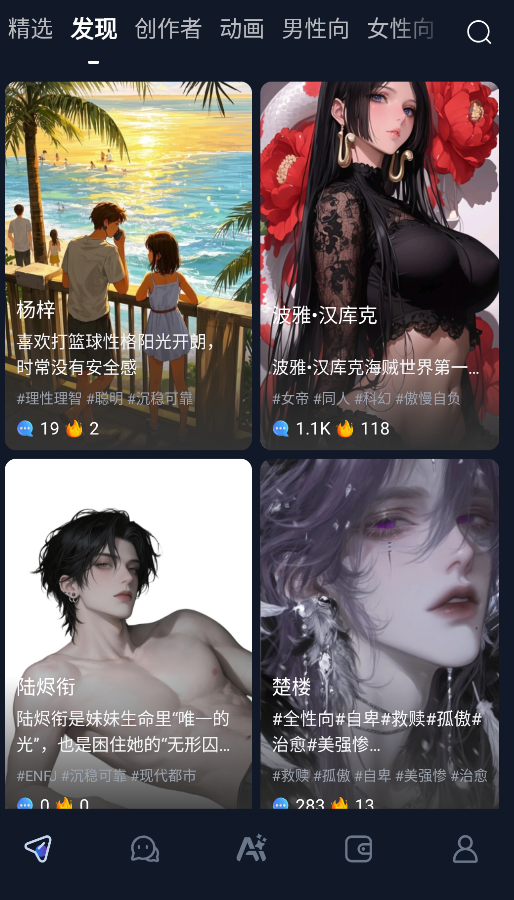Open the AI creation tab in bottom bar
Viewport: 514px width, 900px height.
[252, 848]
